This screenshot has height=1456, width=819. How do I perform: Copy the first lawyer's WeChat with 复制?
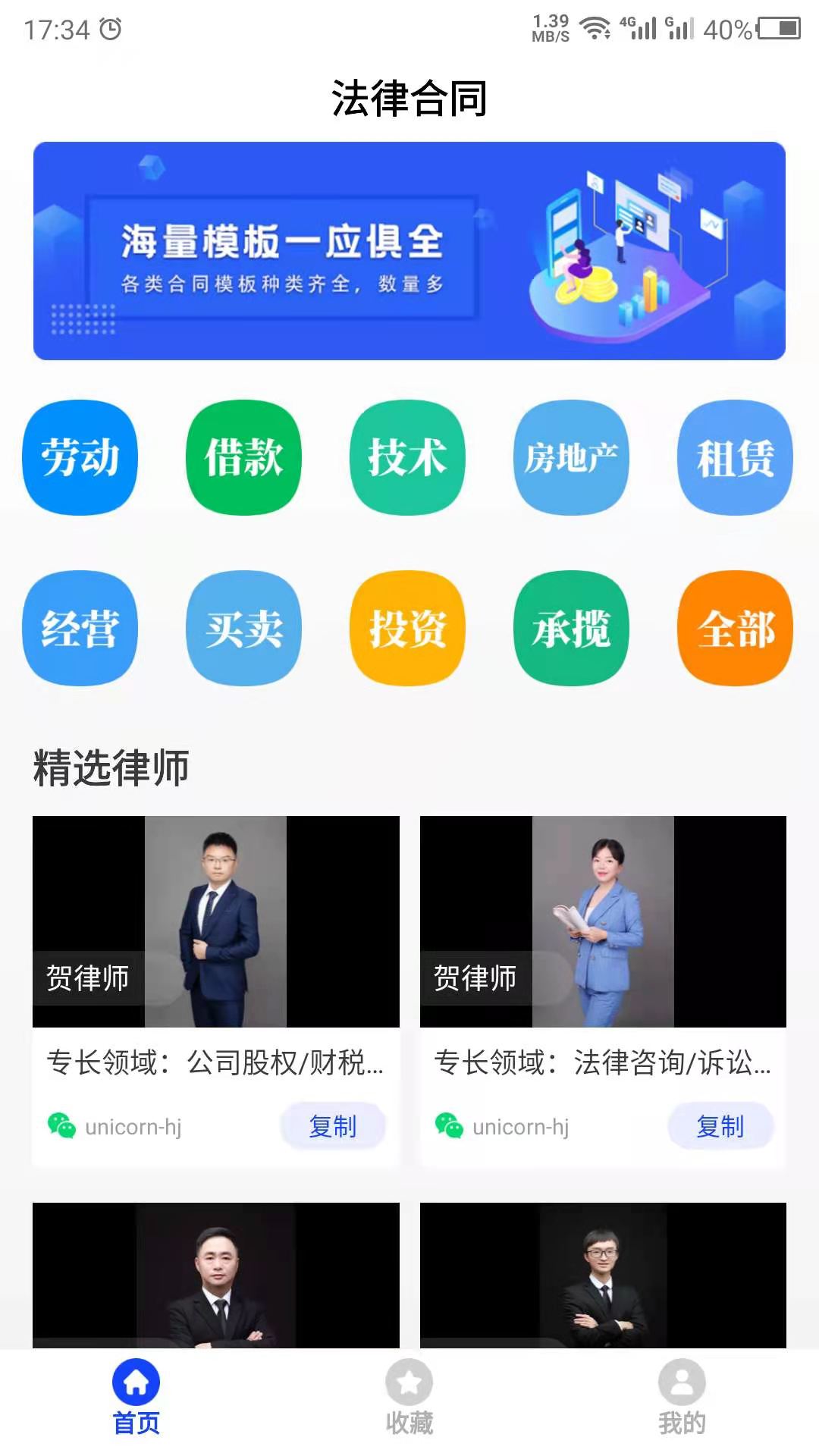point(332,1127)
